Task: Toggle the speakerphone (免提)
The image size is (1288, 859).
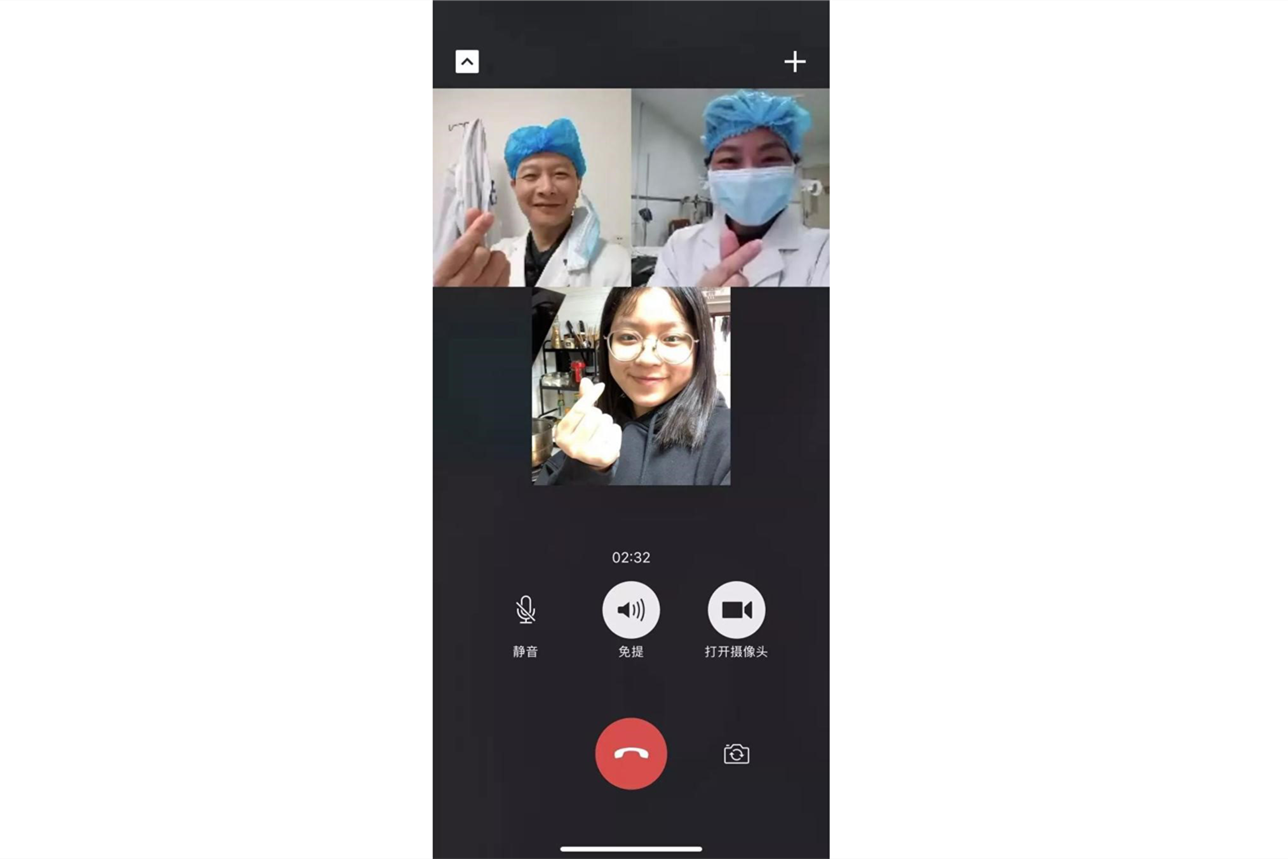Action: [x=631, y=610]
